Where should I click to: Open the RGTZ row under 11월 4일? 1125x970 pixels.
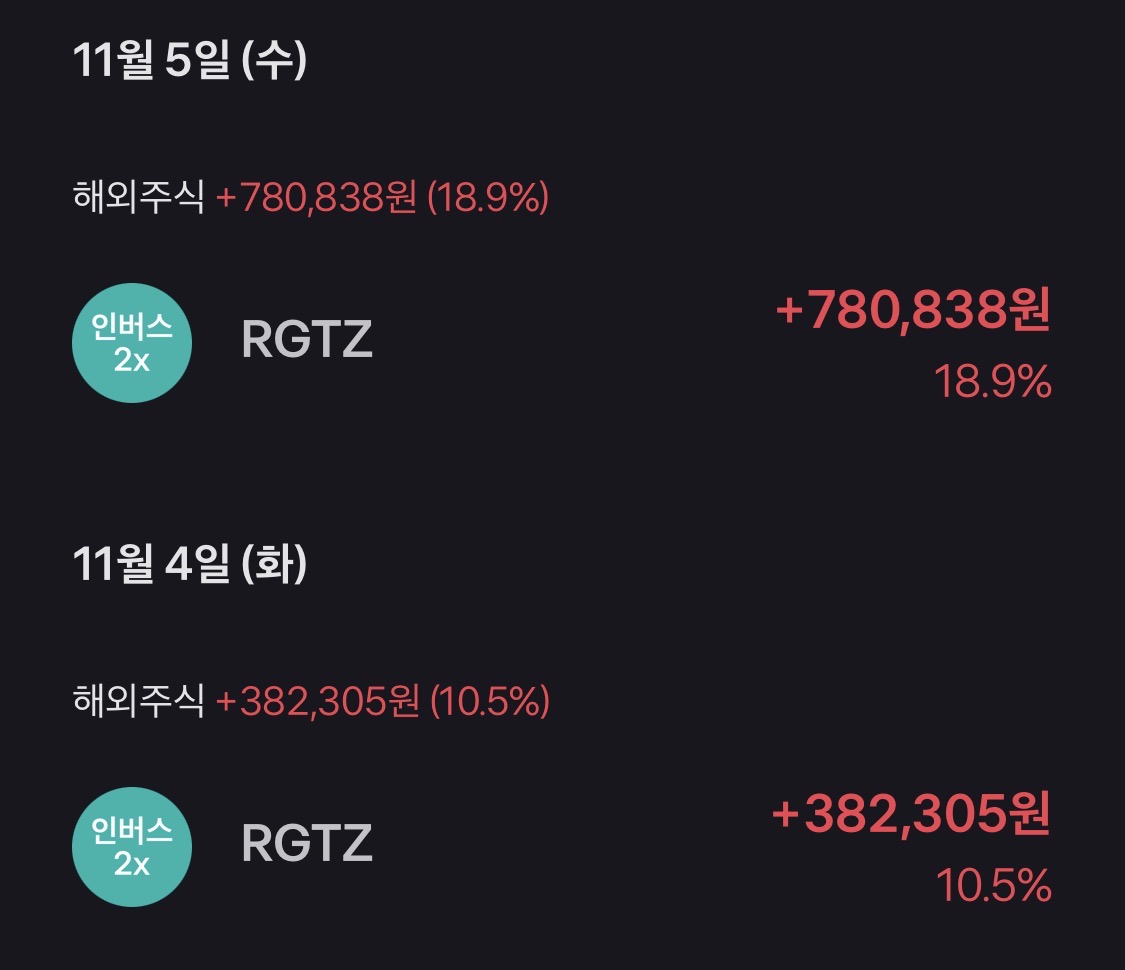click(307, 846)
